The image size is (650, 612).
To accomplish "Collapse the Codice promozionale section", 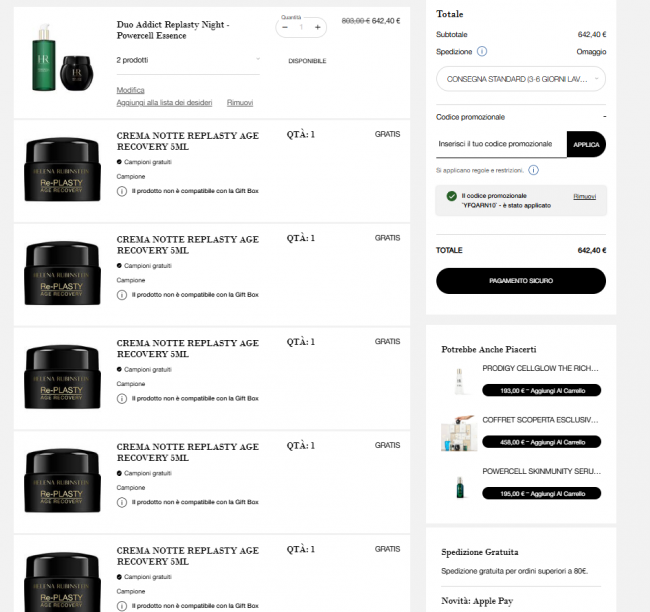I will click(604, 117).
